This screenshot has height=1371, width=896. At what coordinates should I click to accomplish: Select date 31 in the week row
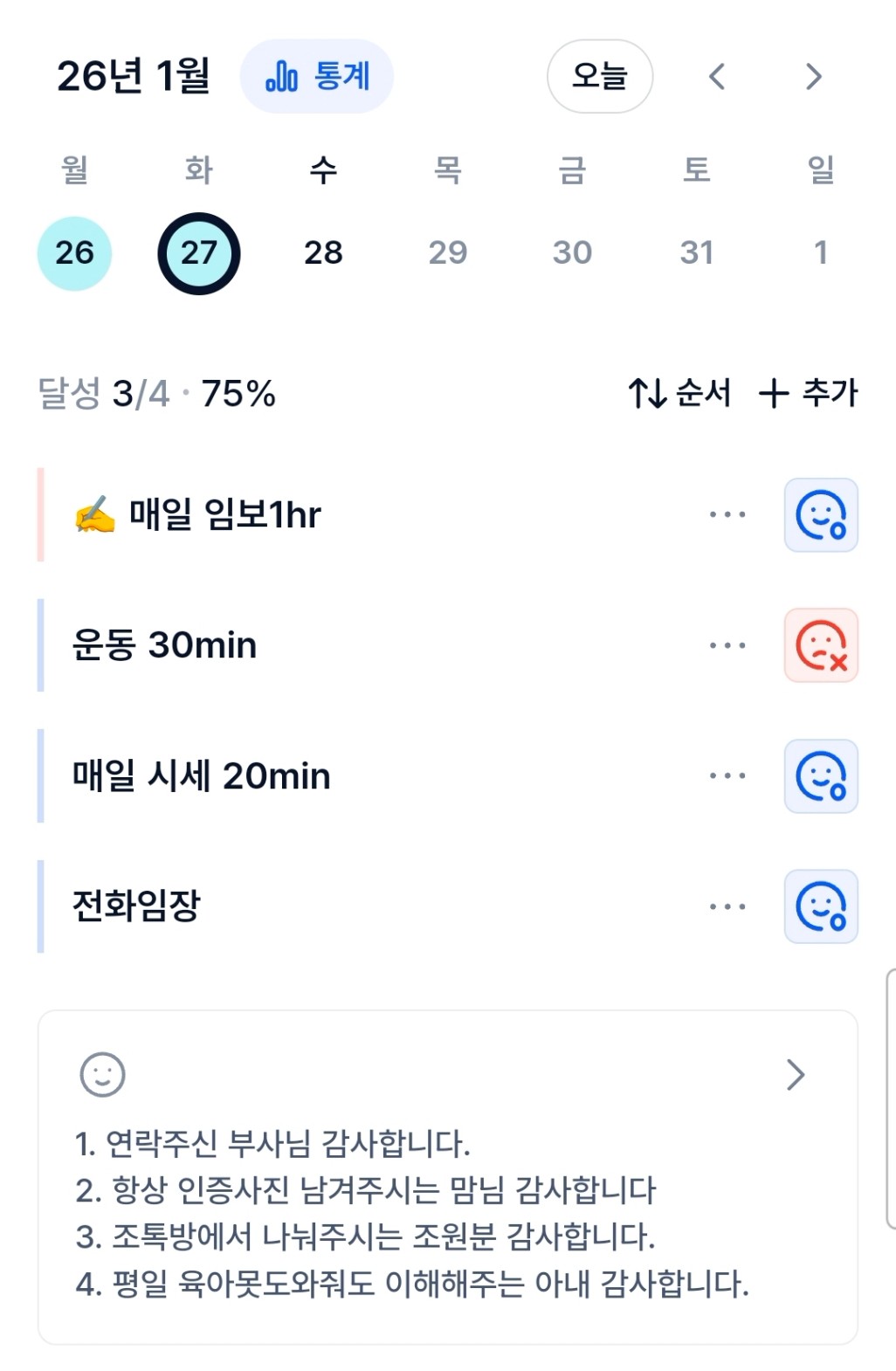(x=696, y=253)
